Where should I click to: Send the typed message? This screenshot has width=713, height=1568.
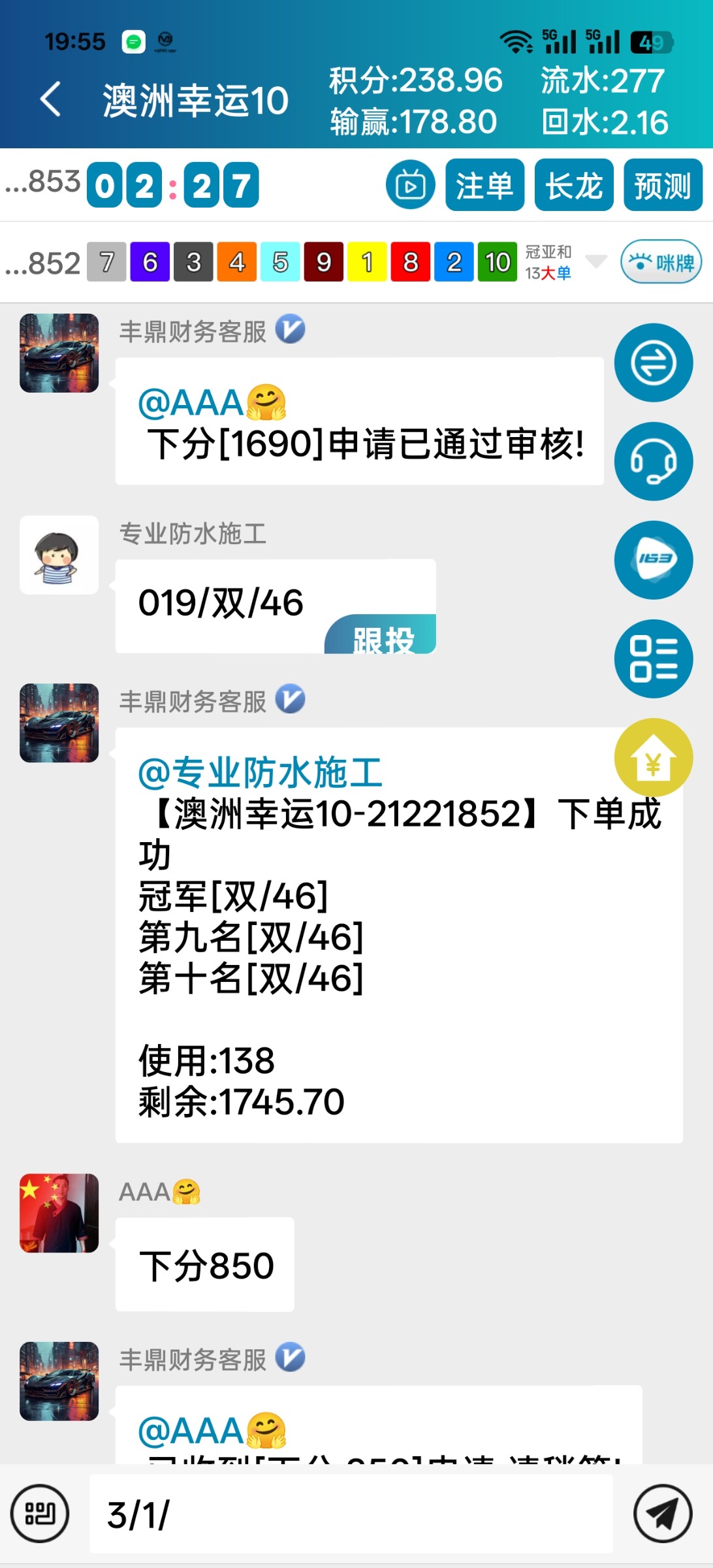pyautogui.click(x=663, y=1514)
